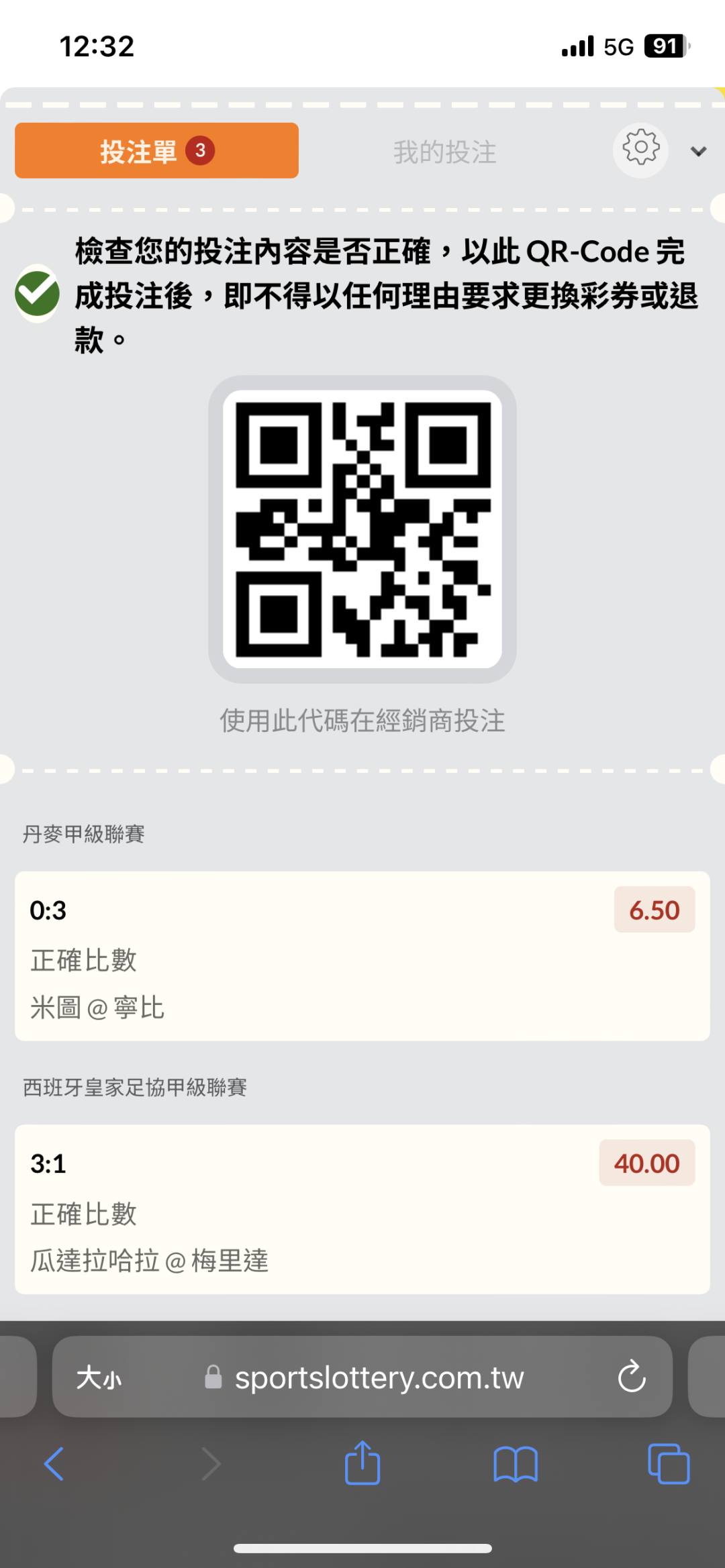
Task: Open the 大小 page text size menu
Action: point(99,1378)
